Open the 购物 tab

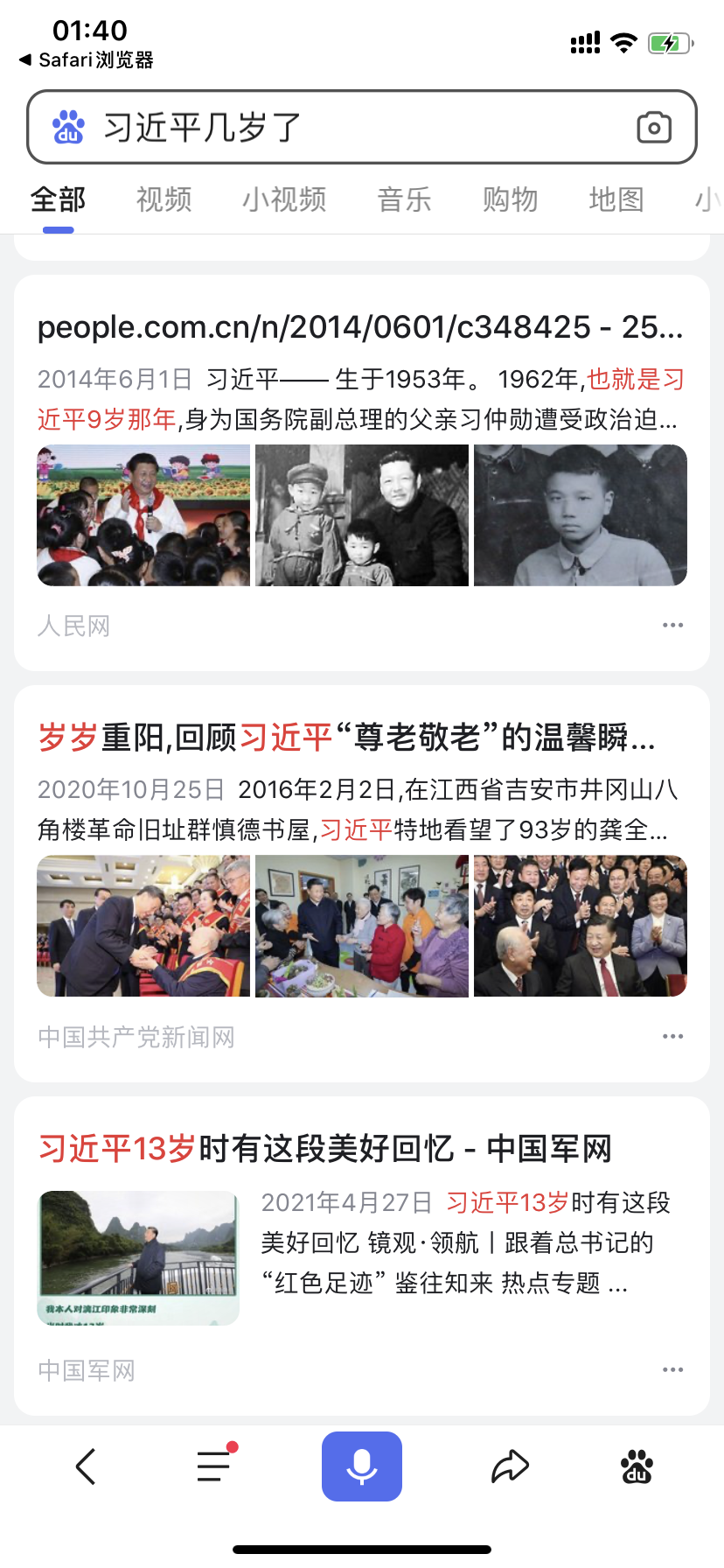pyautogui.click(x=510, y=199)
